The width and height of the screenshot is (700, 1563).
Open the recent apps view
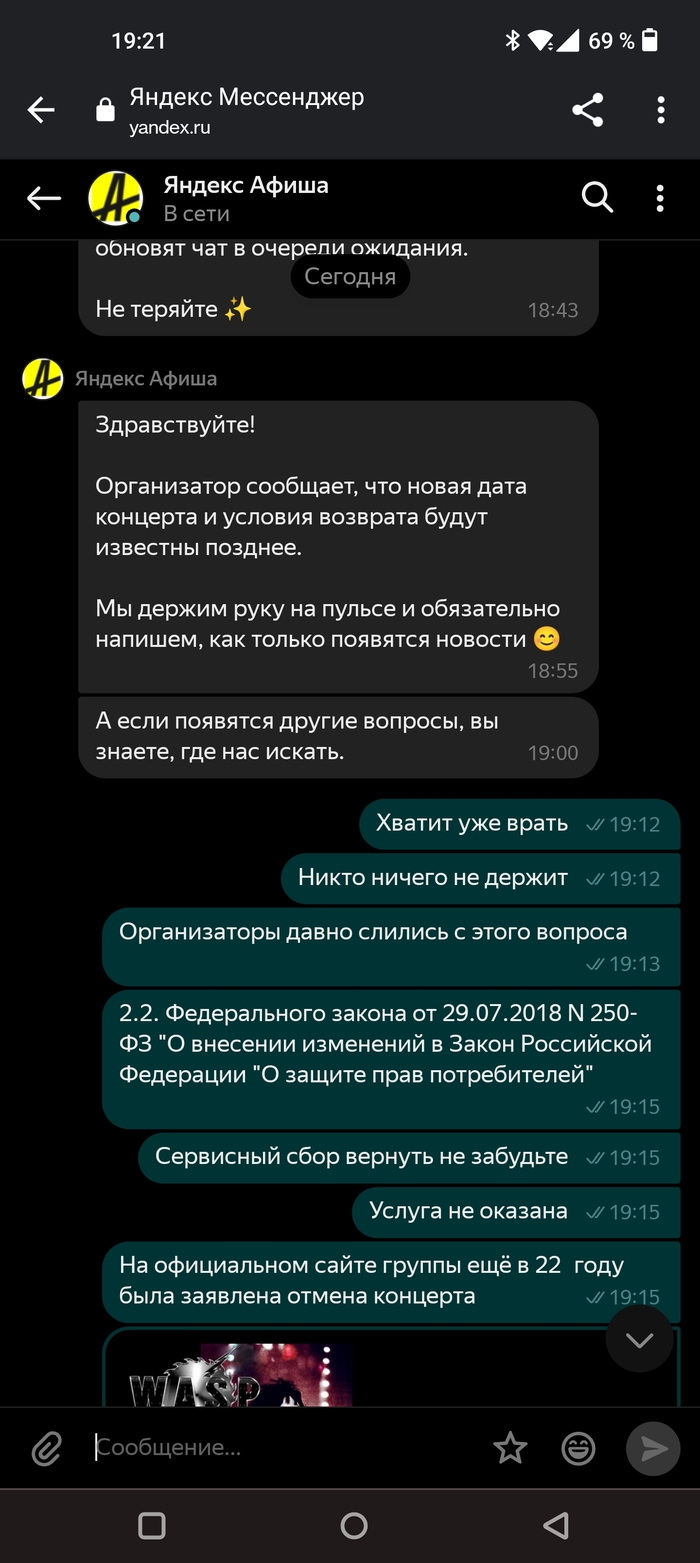point(152,1525)
